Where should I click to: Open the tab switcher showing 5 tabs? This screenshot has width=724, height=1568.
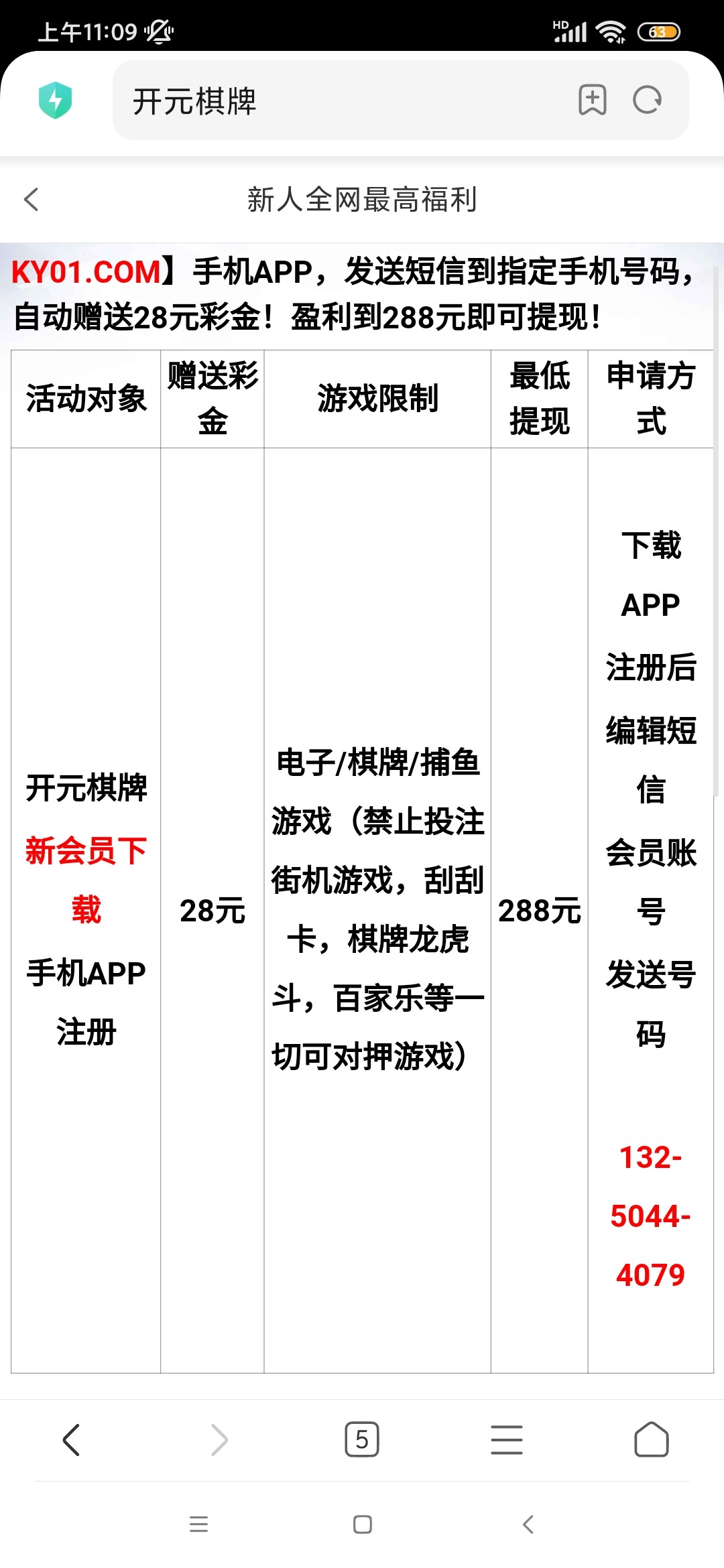click(x=362, y=1439)
